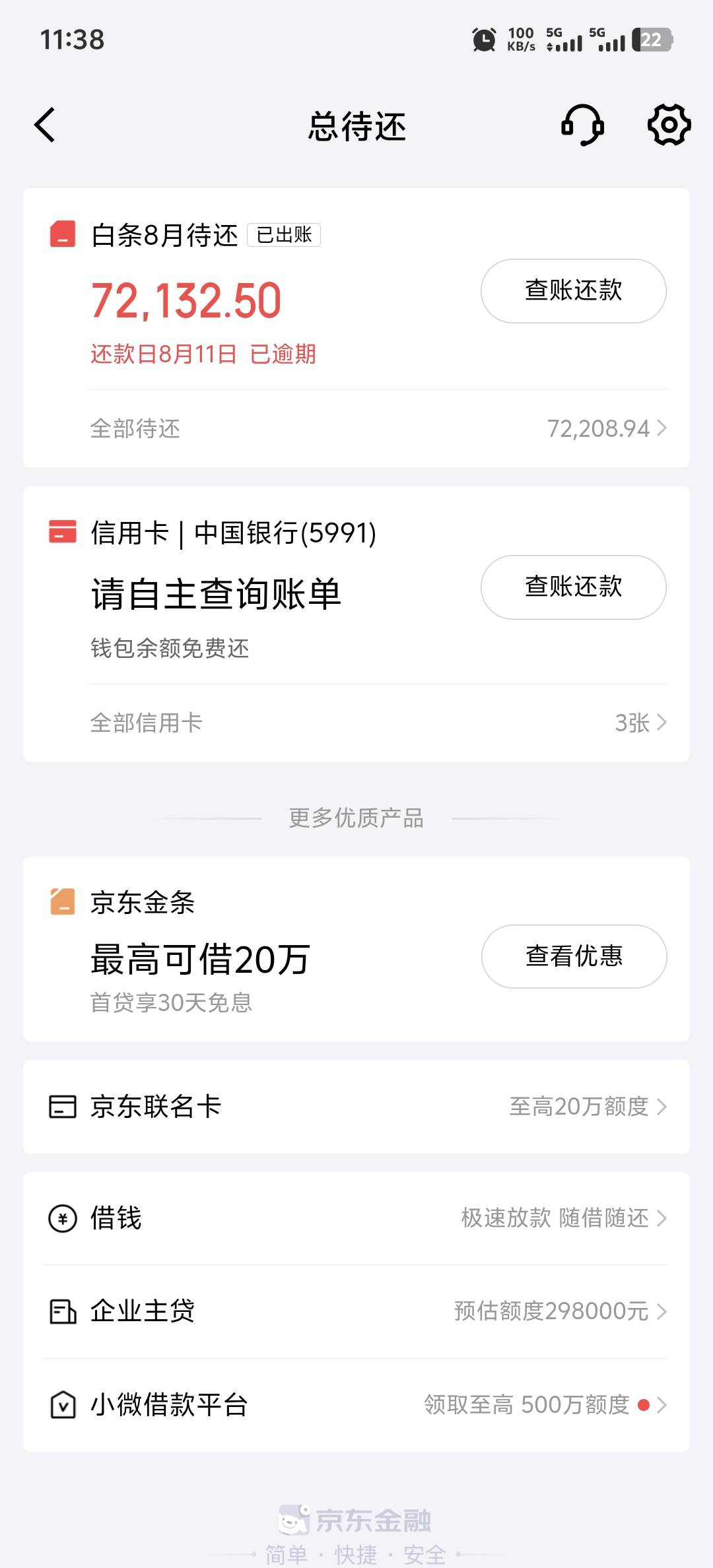Open customer service headset icon
This screenshot has height=1568, width=713.
point(582,125)
